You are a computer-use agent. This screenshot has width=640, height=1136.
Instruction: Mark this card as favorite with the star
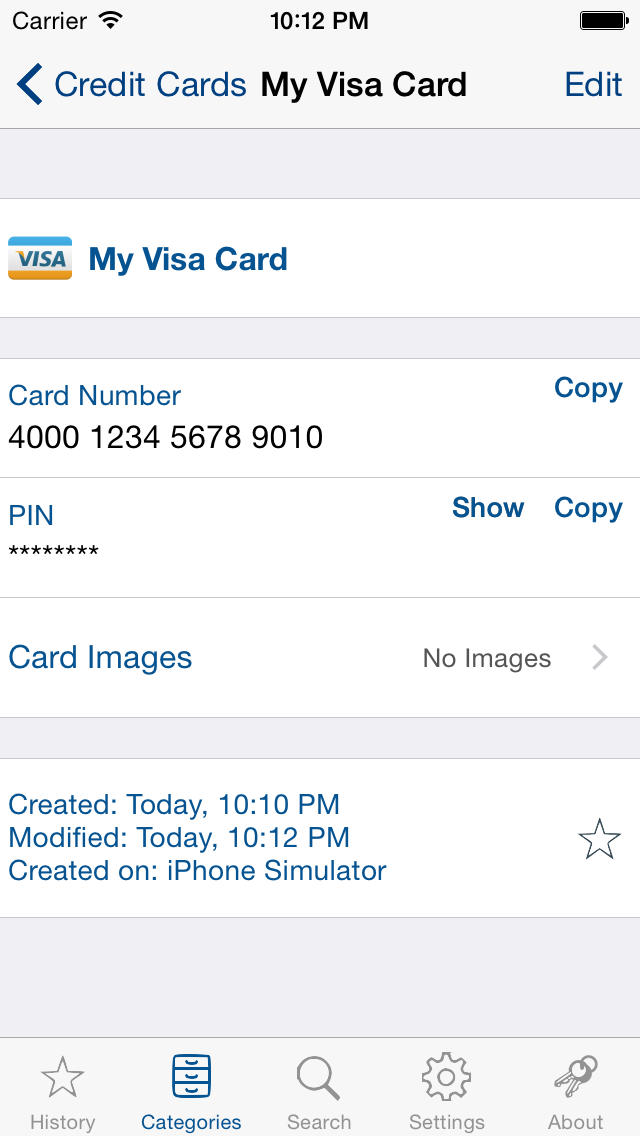pyautogui.click(x=599, y=839)
